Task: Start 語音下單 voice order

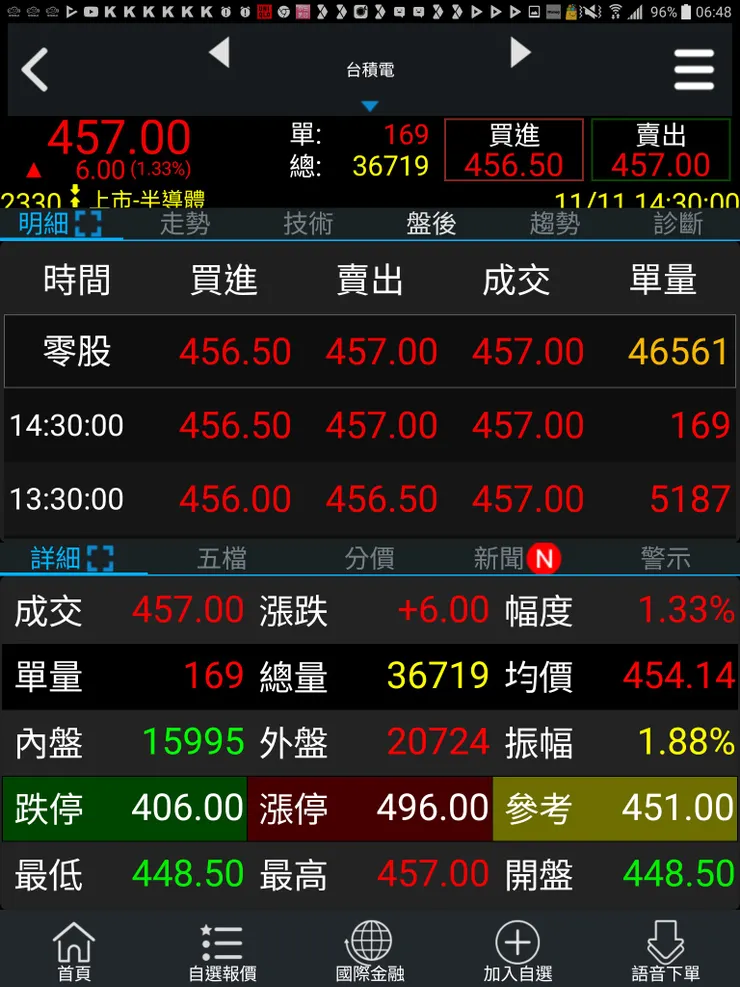Action: coord(666,950)
